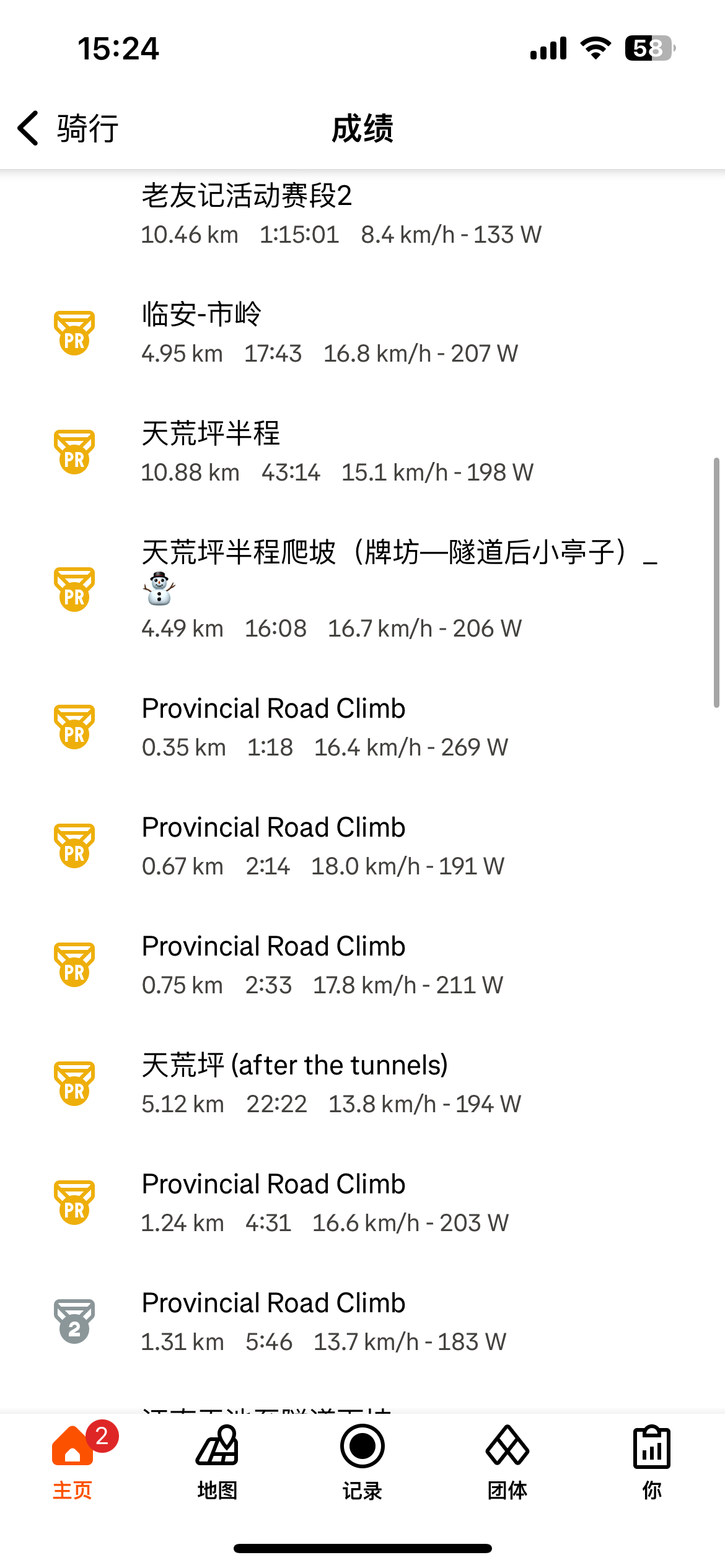The height and width of the screenshot is (1568, 725).
Task: Open the 天荒坪半程爬坡 snowman segment
Action: click(x=362, y=590)
